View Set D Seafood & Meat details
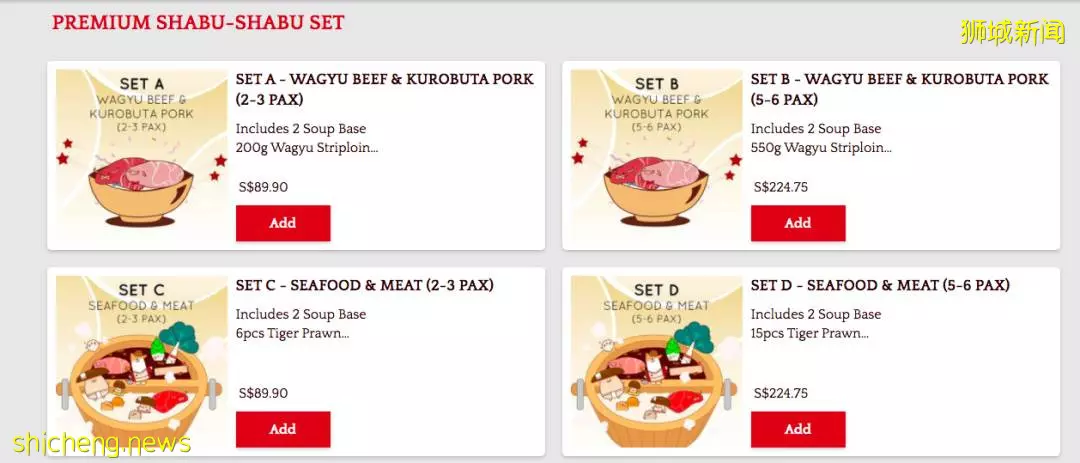1080x463 pixels. pyautogui.click(x=880, y=286)
